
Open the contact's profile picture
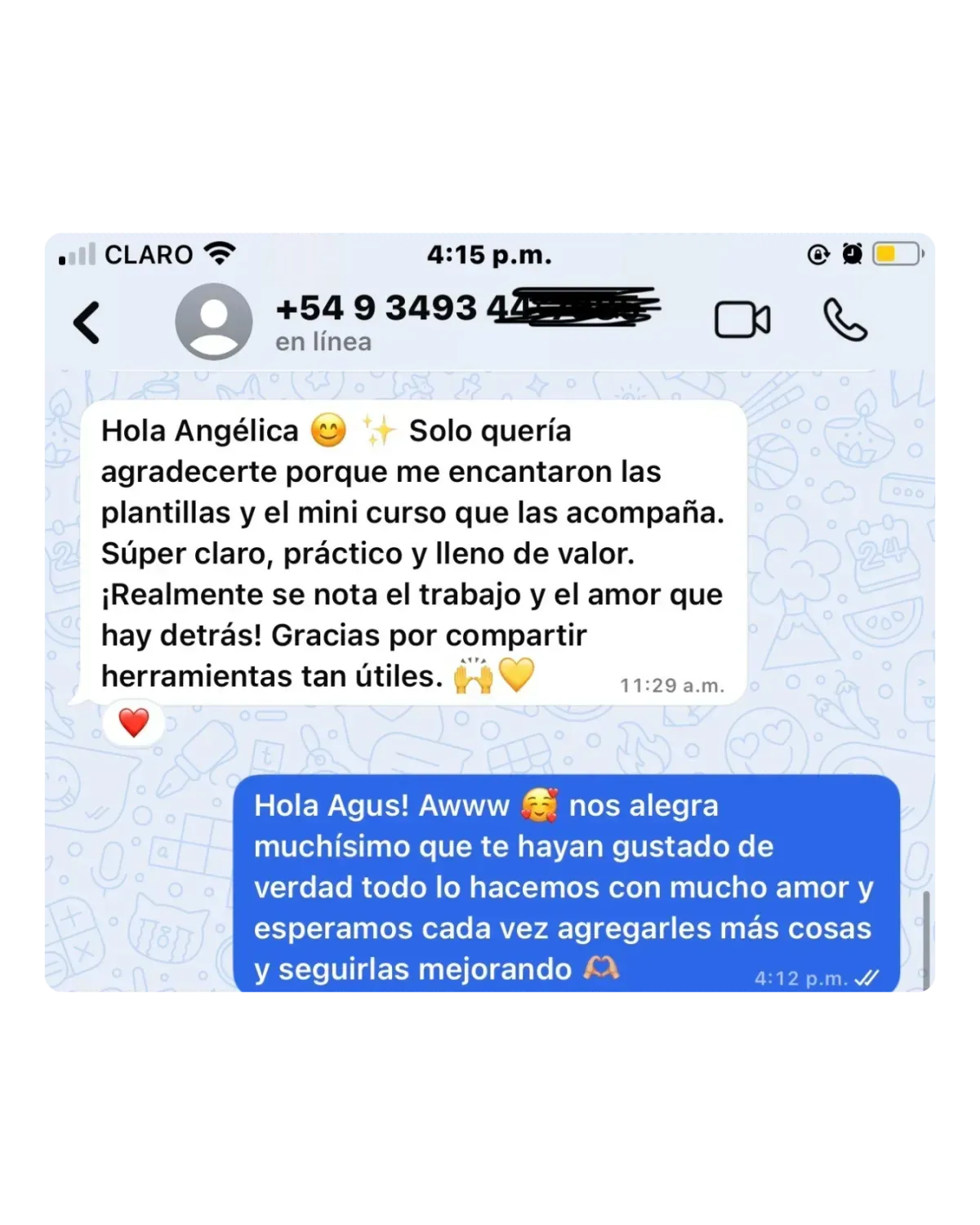pos(214,322)
